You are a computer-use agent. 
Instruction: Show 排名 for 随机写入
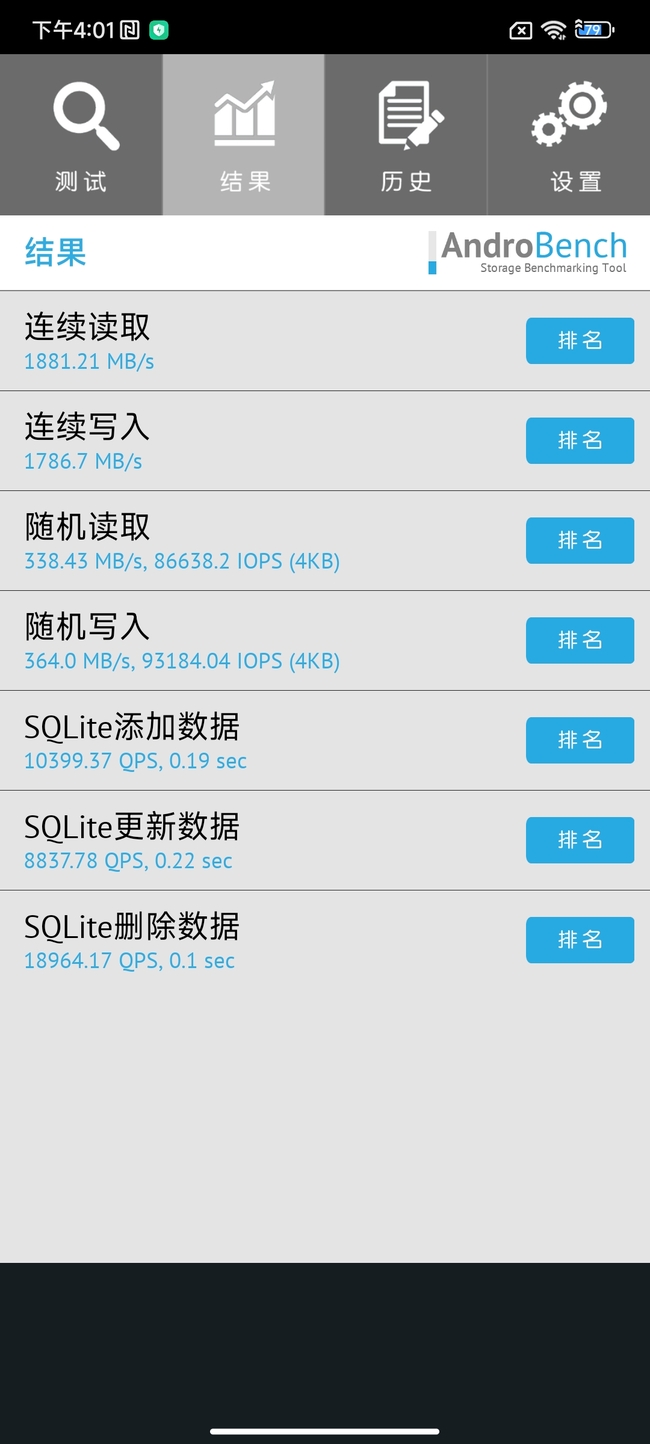point(580,641)
